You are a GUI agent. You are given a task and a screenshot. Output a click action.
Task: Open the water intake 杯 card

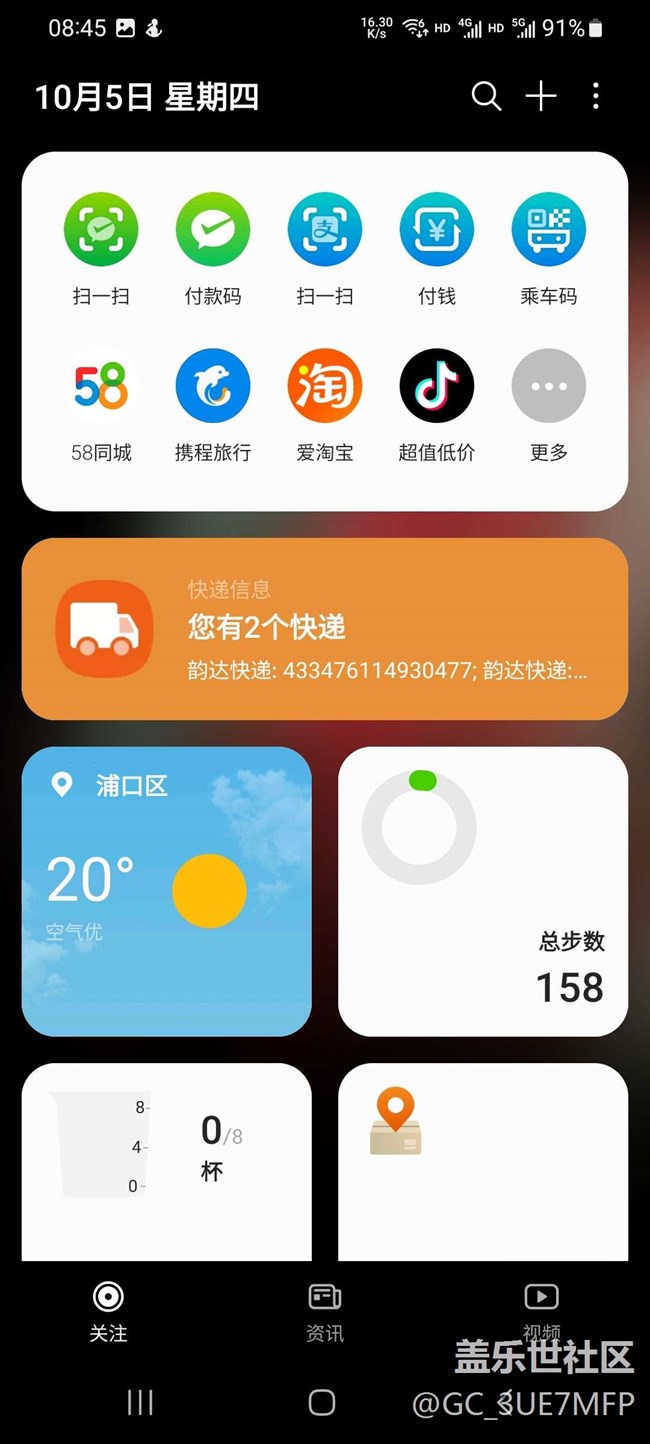[167, 1160]
